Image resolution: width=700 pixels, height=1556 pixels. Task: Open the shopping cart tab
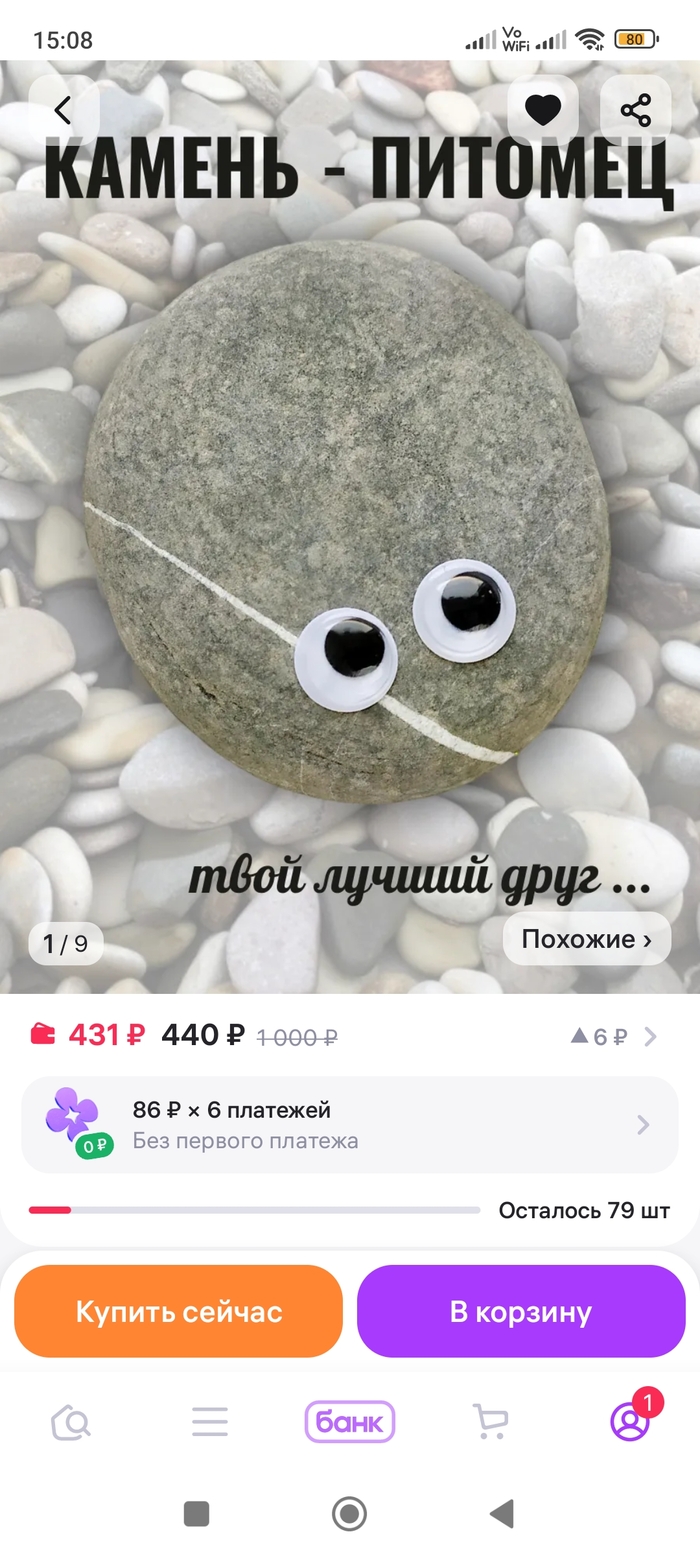click(x=490, y=1421)
